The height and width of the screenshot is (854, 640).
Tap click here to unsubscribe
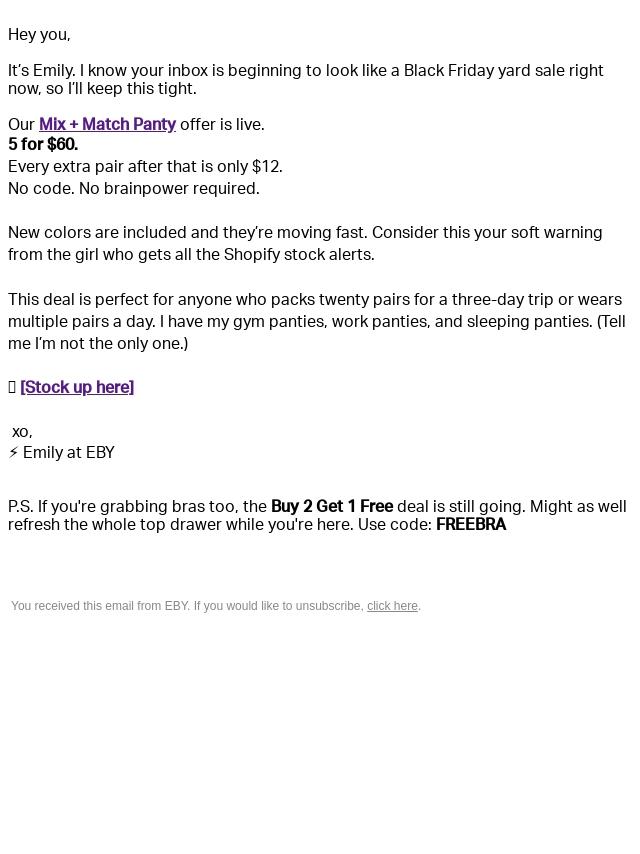pos(392,606)
